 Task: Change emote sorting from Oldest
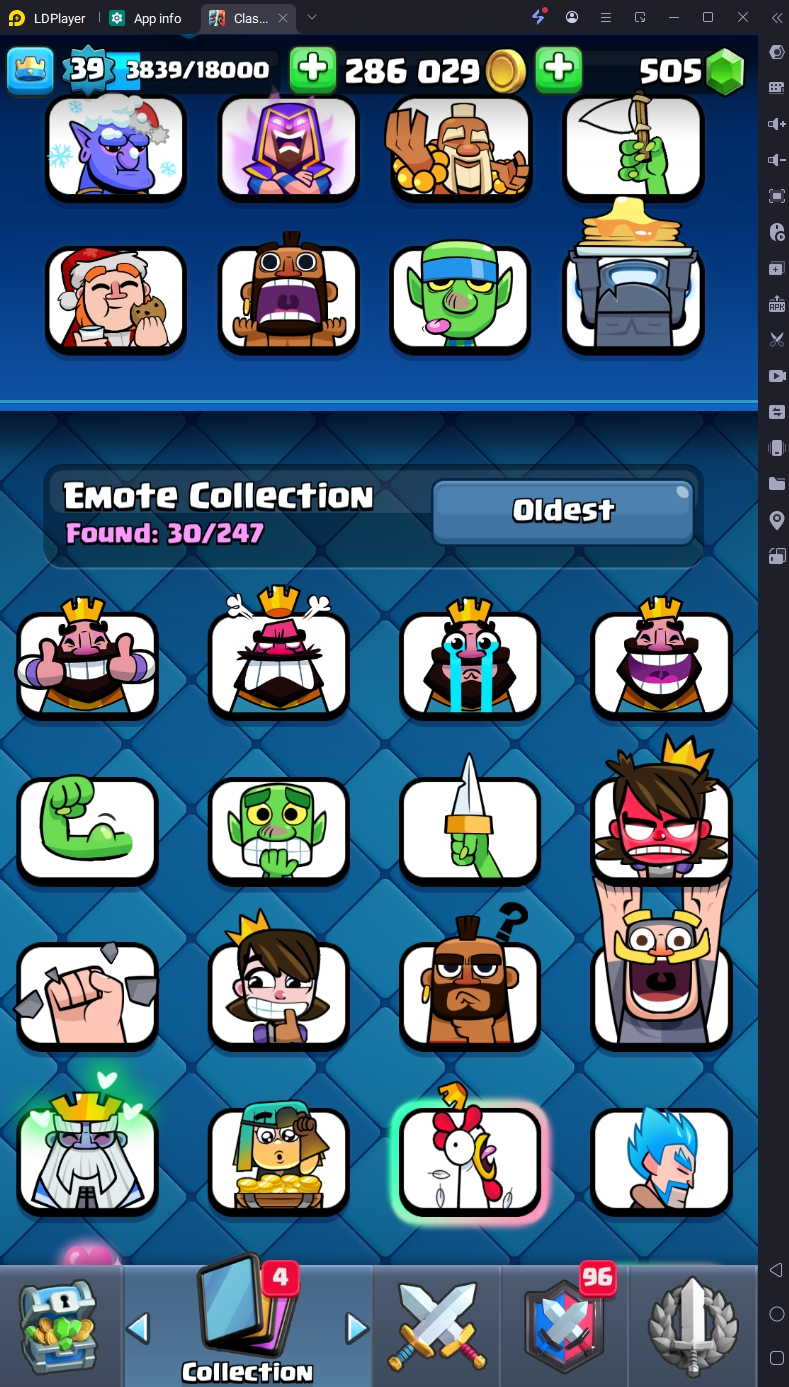pyautogui.click(x=563, y=511)
